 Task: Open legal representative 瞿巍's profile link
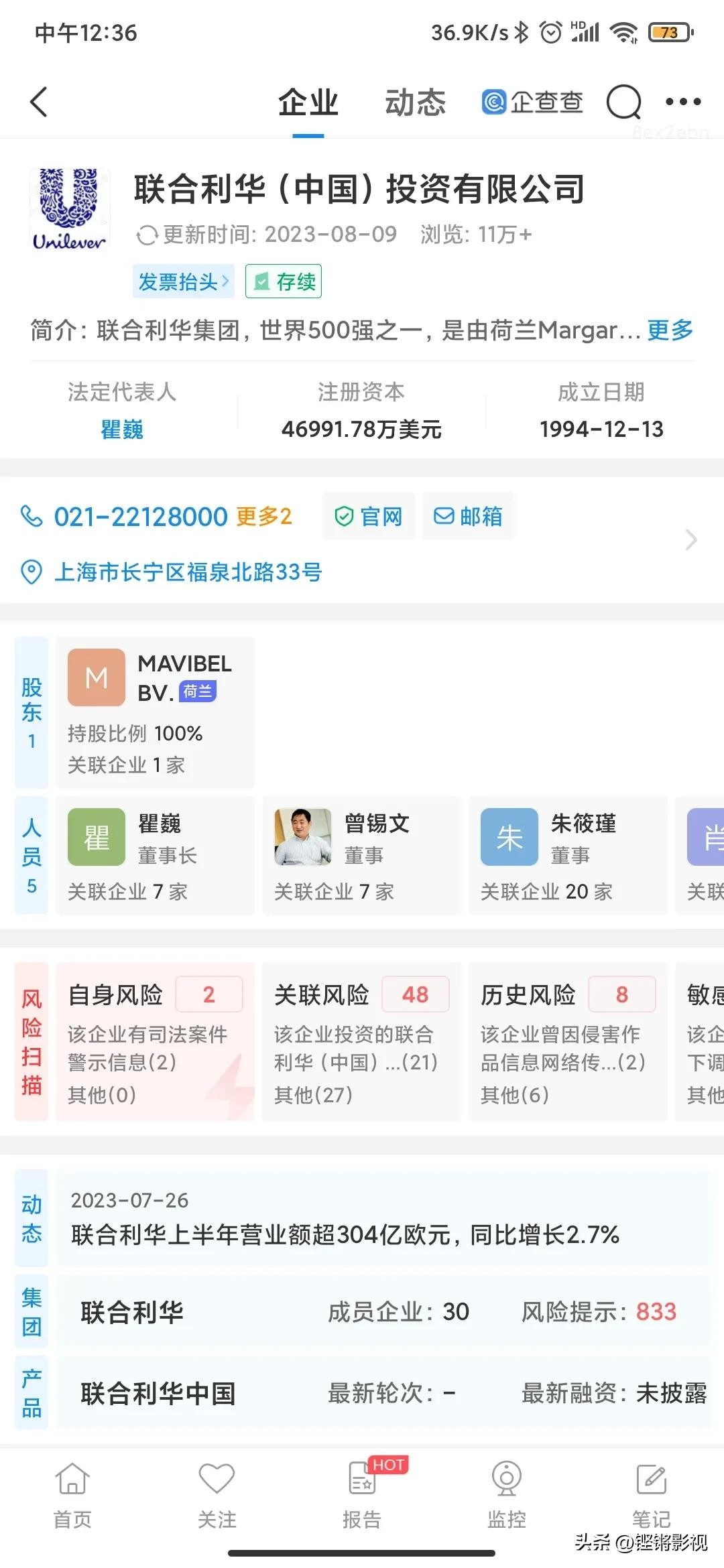pyautogui.click(x=121, y=429)
